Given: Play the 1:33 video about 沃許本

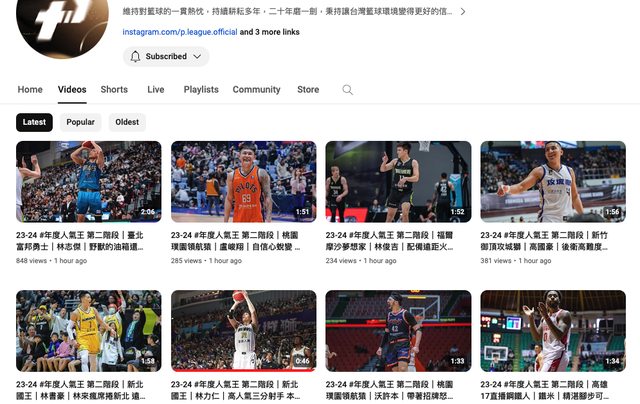Looking at the screenshot, I should [x=398, y=330].
